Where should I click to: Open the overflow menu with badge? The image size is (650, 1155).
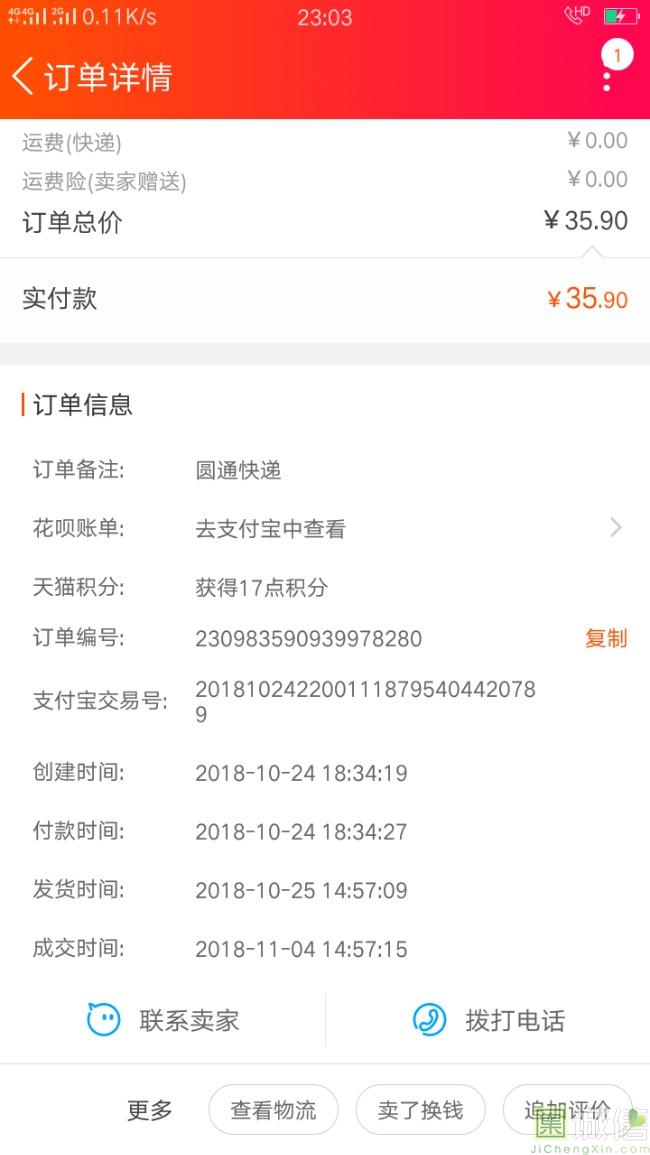point(607,72)
